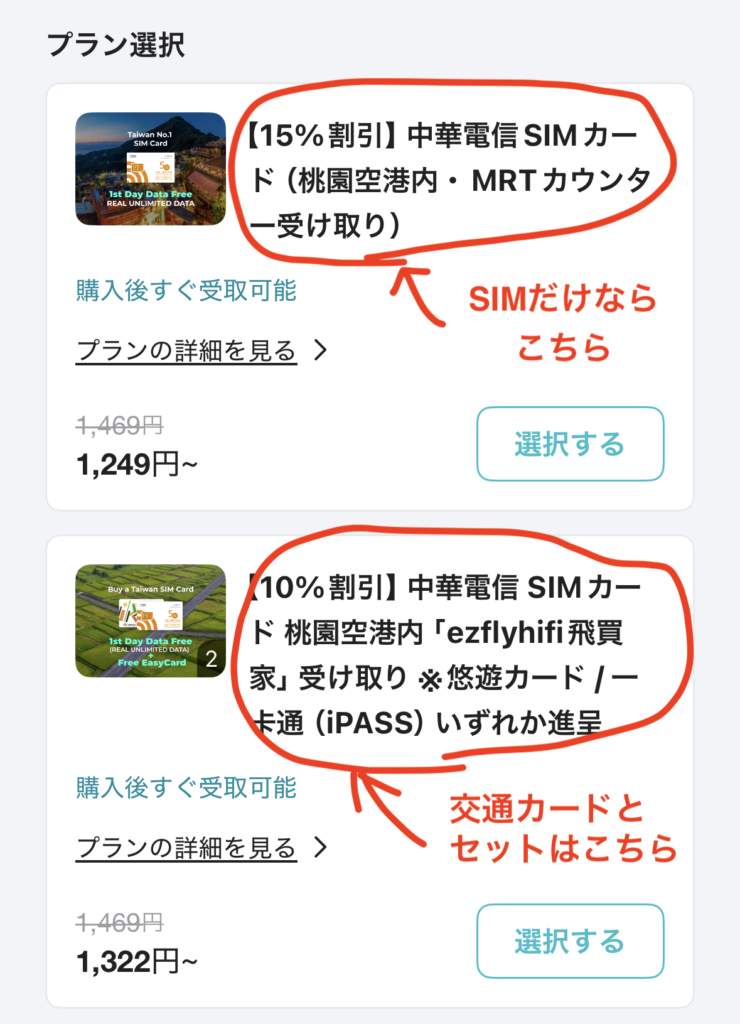
Task: Open the Taiwan No.1 SIM Card plan image
Action: (x=151, y=169)
